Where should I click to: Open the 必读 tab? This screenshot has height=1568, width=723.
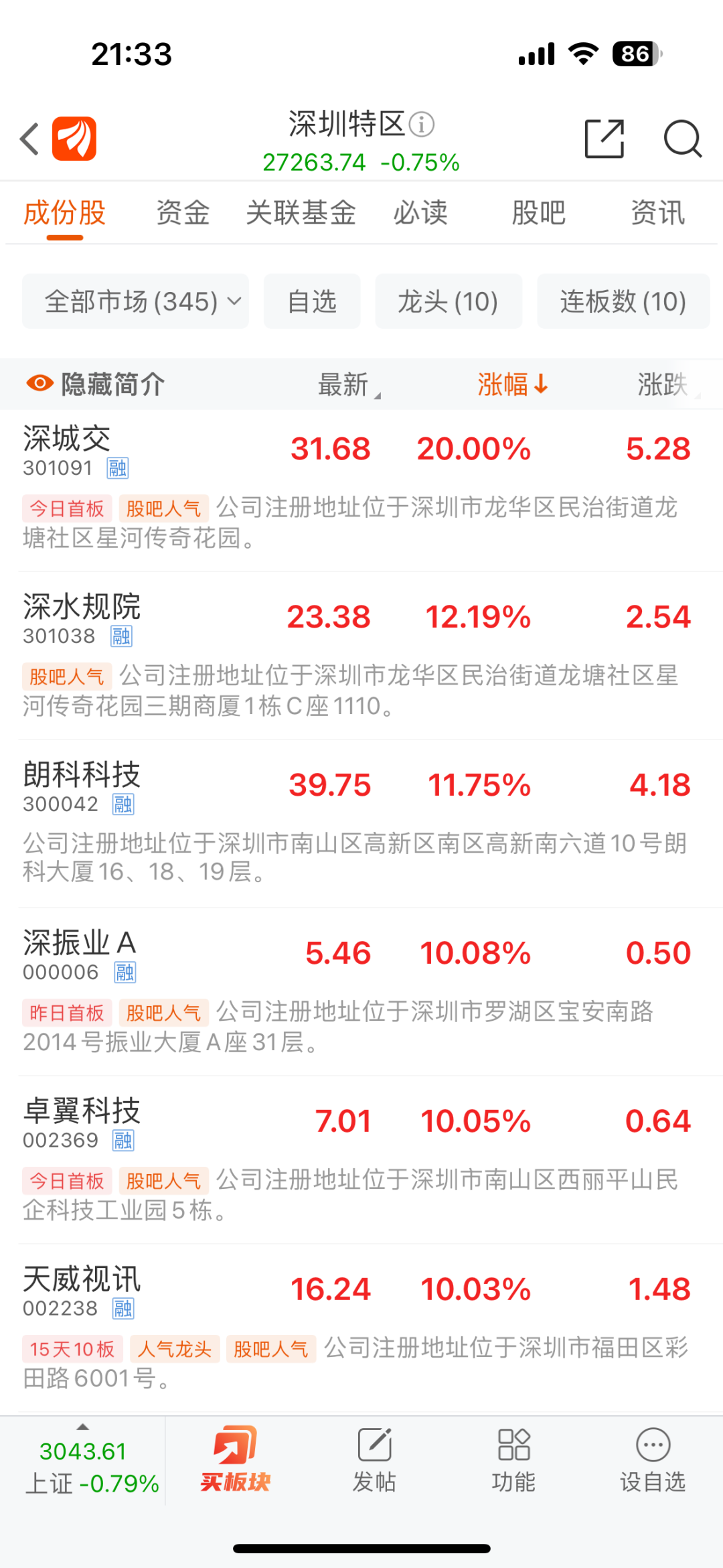(420, 213)
